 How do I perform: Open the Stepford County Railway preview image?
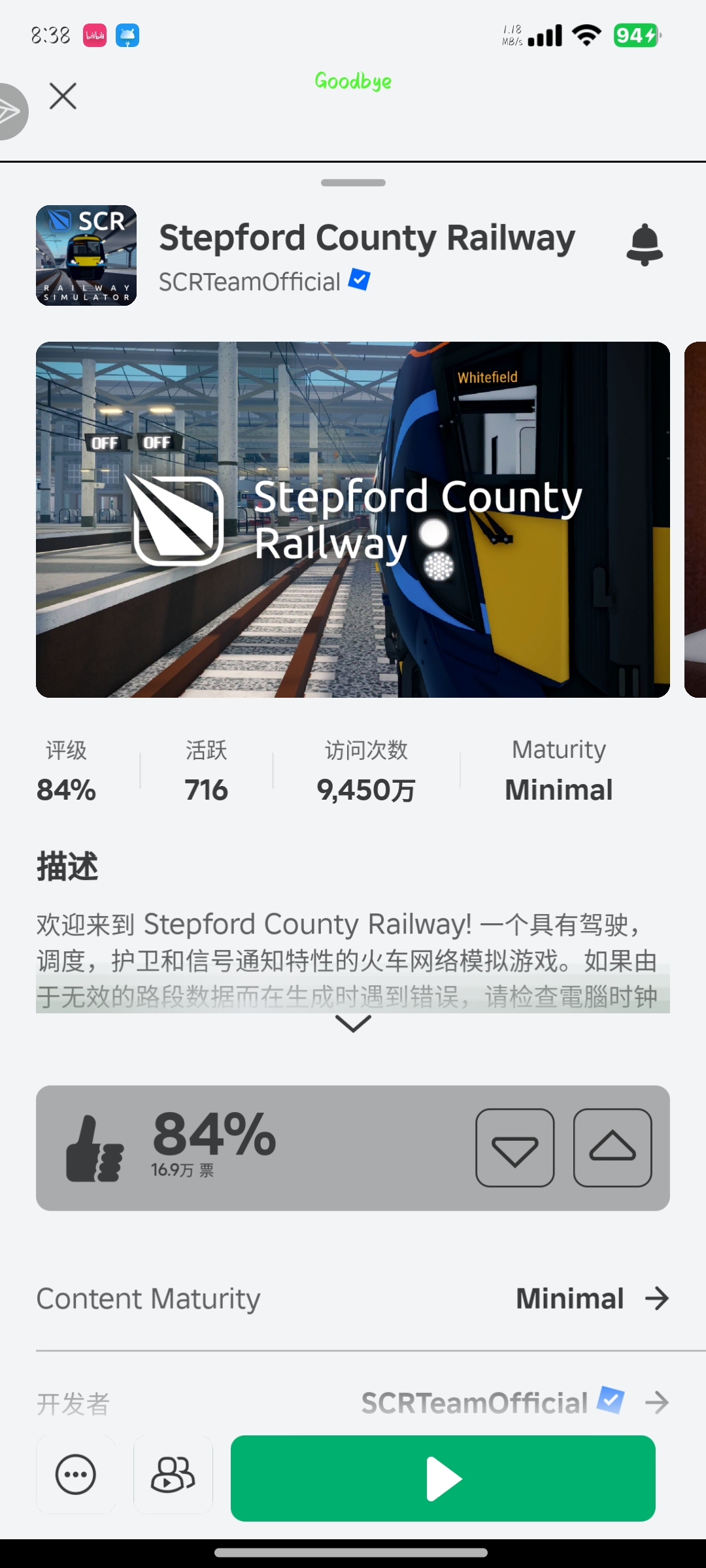pos(353,519)
